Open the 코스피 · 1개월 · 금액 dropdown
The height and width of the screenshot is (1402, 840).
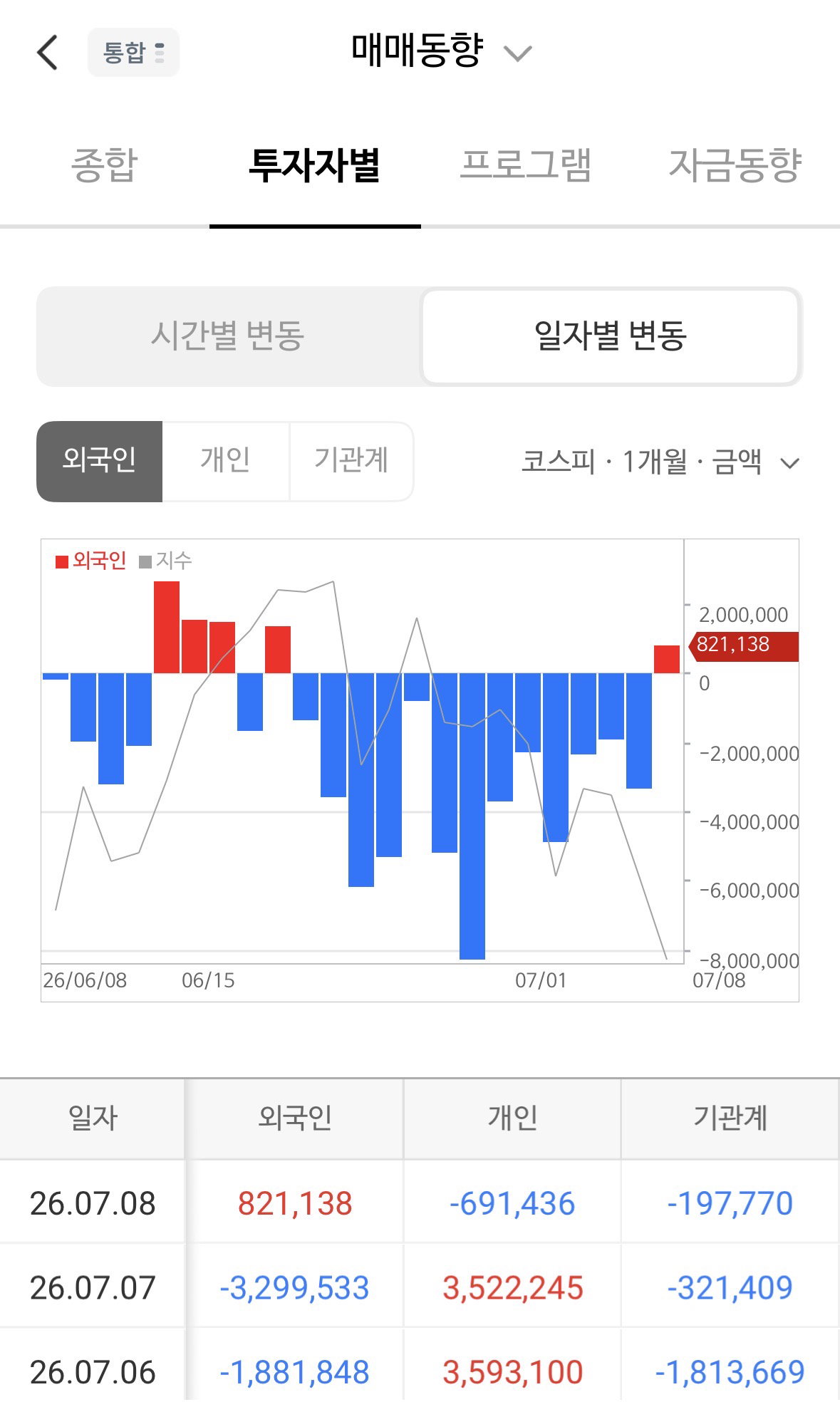[x=660, y=462]
